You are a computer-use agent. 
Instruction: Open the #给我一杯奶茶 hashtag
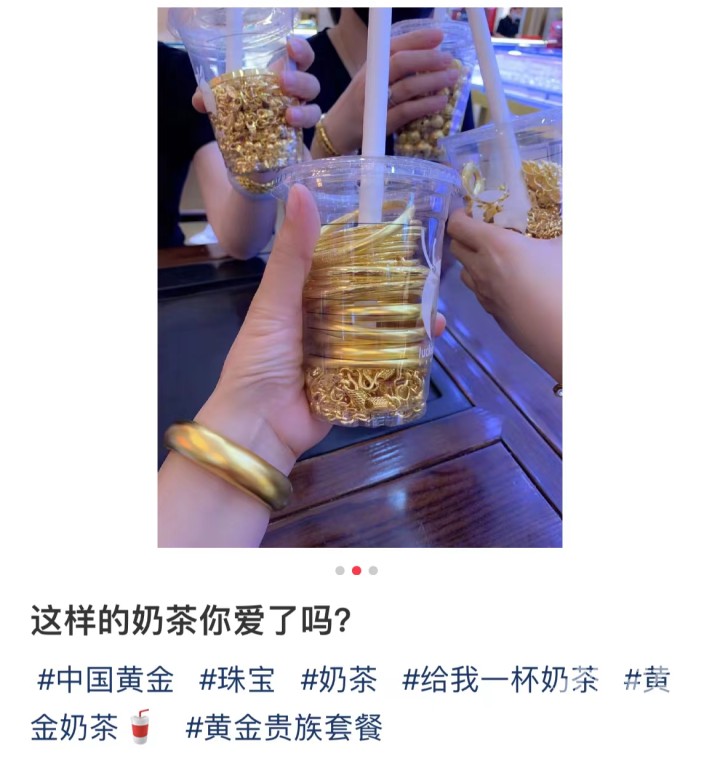click(500, 682)
